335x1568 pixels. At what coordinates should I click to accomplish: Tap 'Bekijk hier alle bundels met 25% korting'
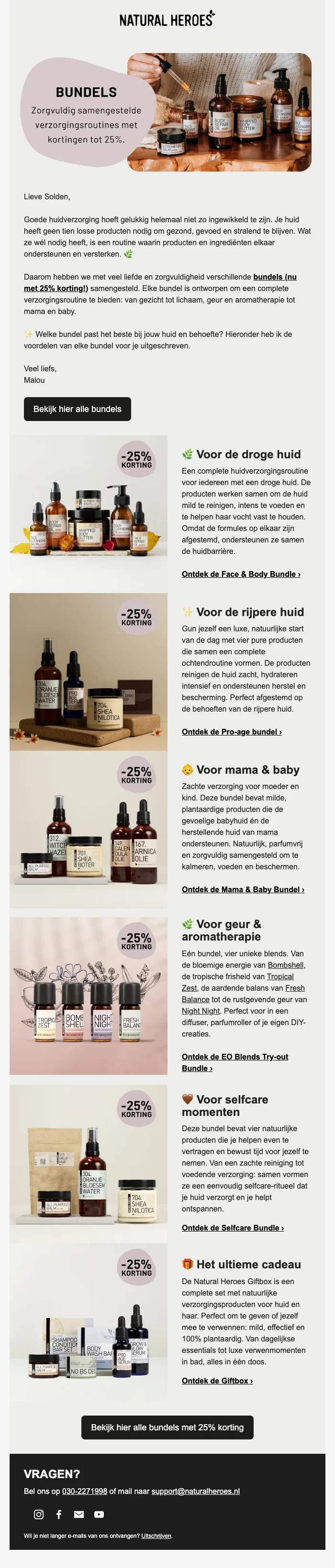point(167,1427)
